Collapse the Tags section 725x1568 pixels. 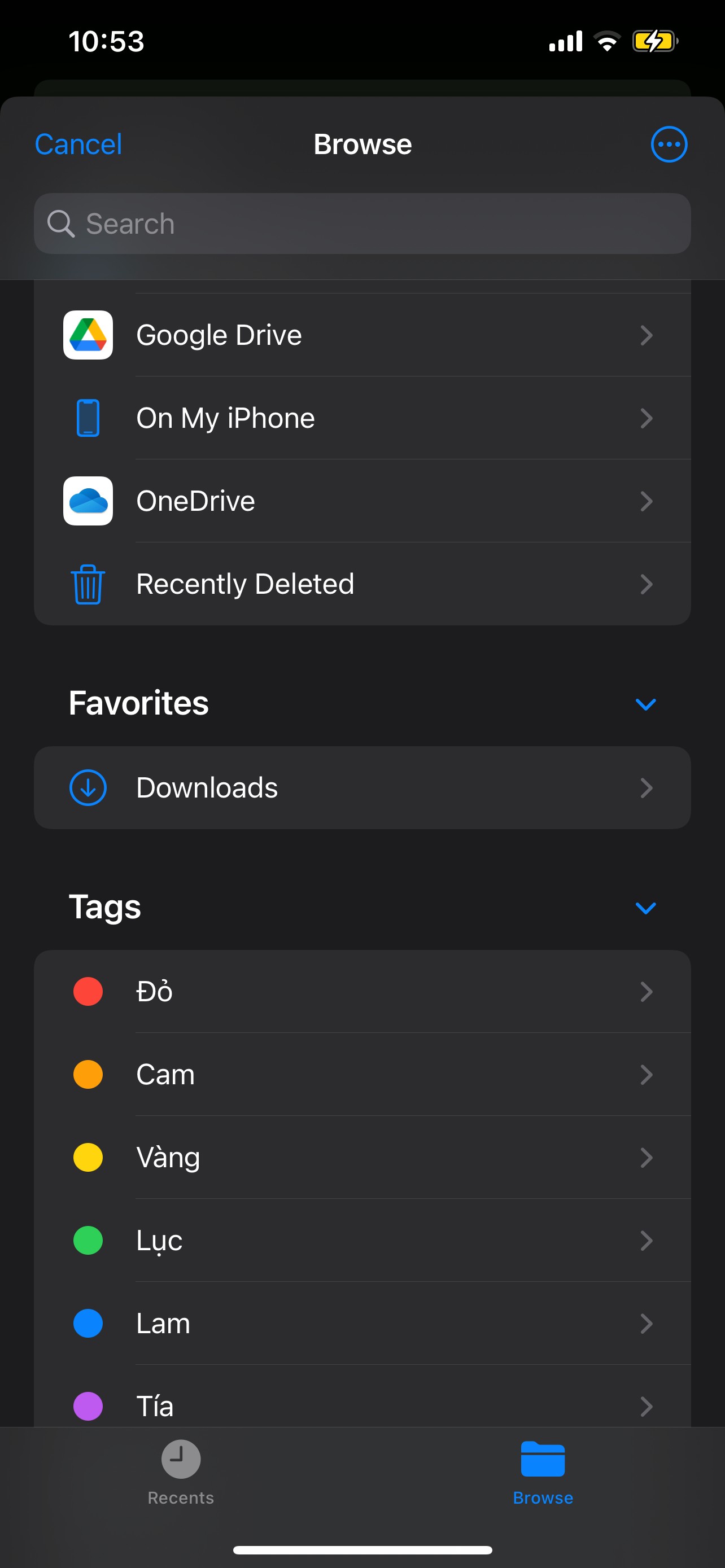pyautogui.click(x=645, y=908)
